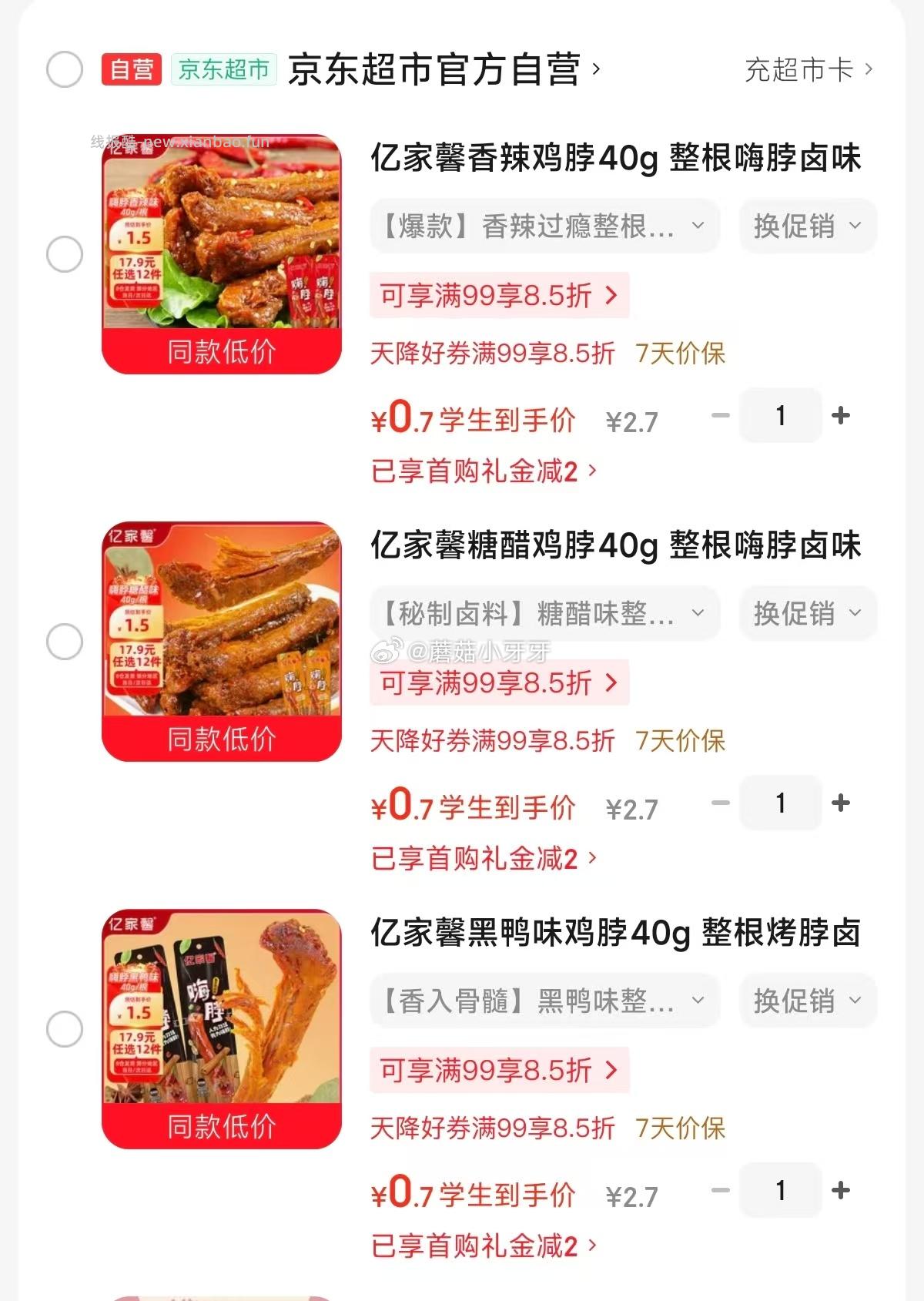924x1301 pixels.
Task: Expand the 【爆款】香辣过瘾整根 promo dropdown
Action: point(543,226)
